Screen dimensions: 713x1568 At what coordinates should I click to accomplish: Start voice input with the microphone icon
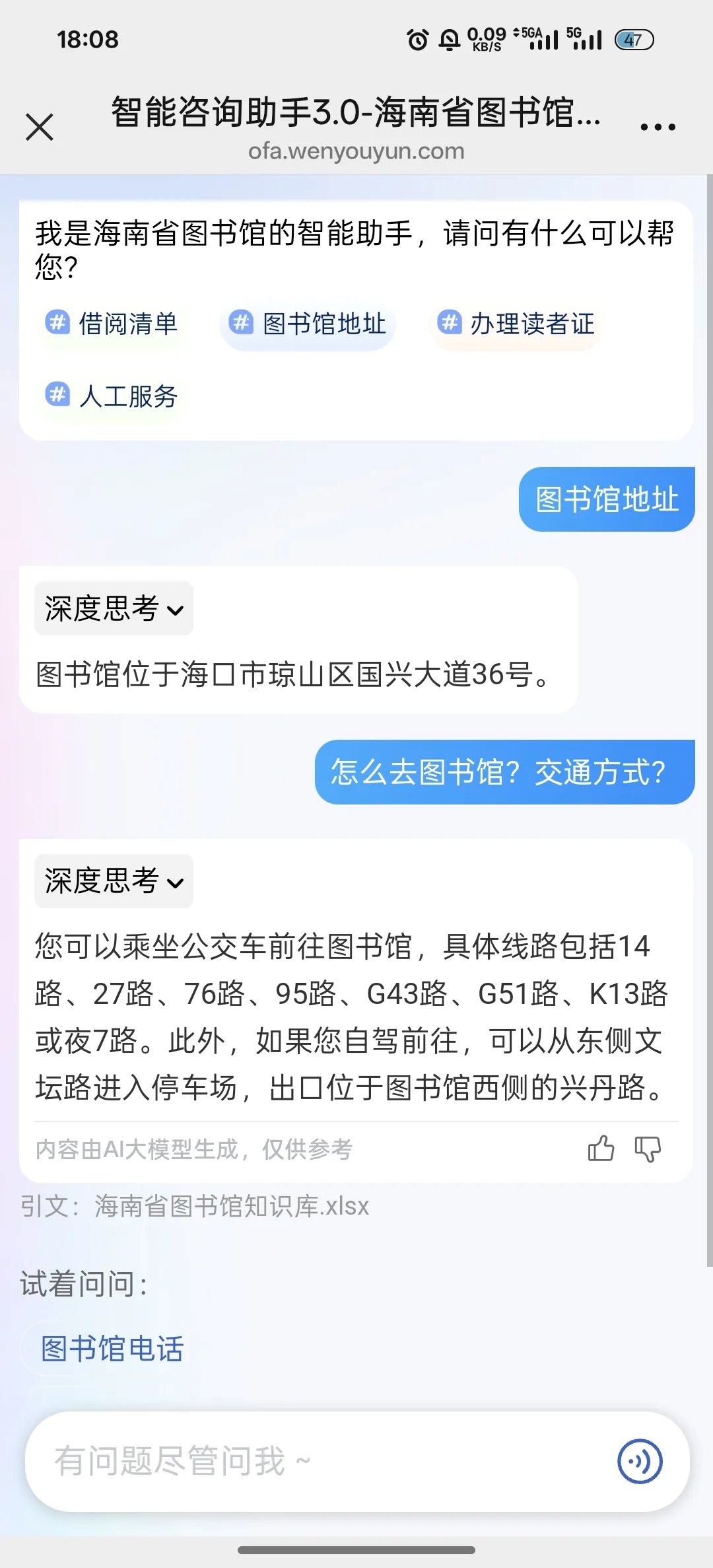coord(640,1461)
